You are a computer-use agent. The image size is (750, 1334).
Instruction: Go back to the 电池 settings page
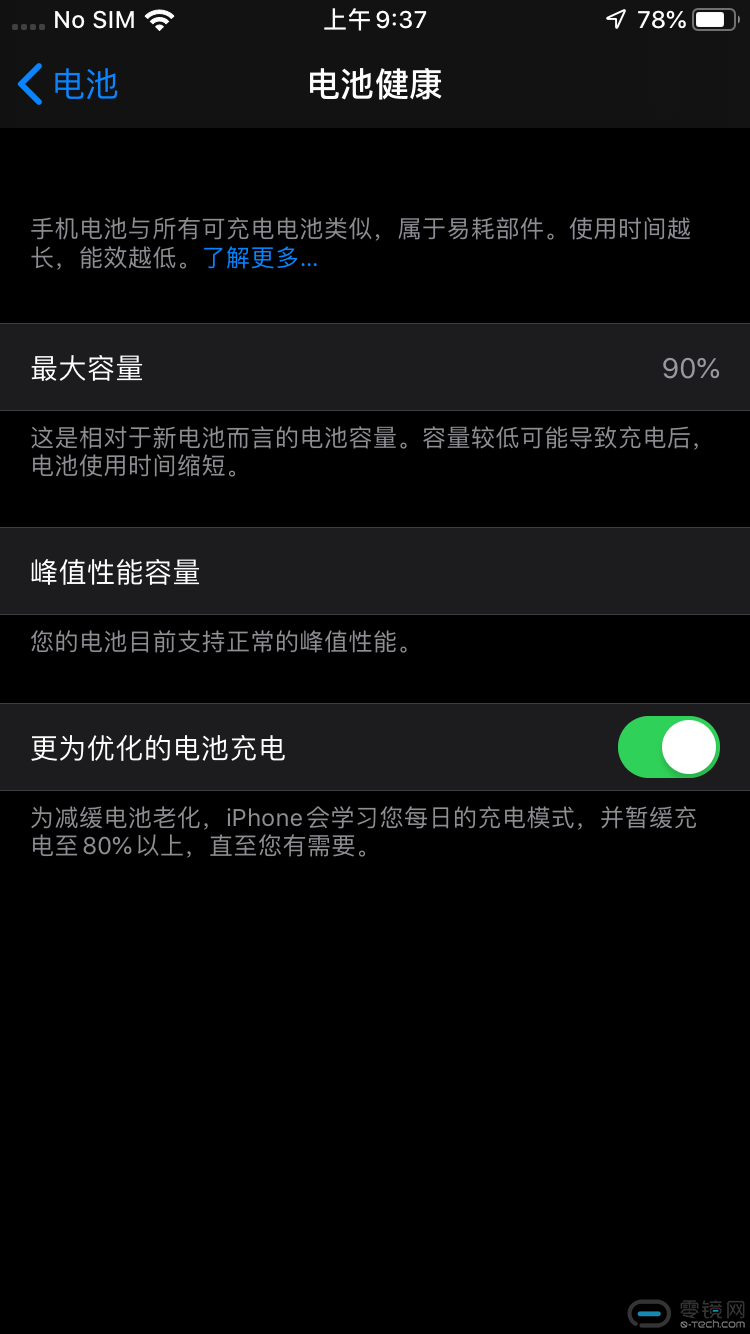click(x=68, y=84)
